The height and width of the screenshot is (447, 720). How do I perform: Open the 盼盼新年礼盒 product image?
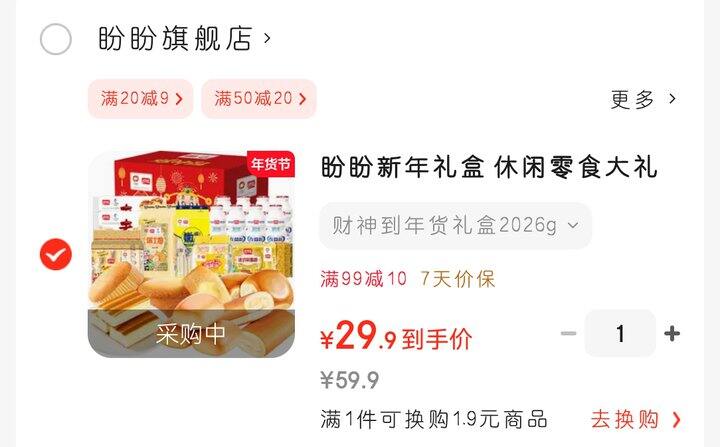pos(191,254)
